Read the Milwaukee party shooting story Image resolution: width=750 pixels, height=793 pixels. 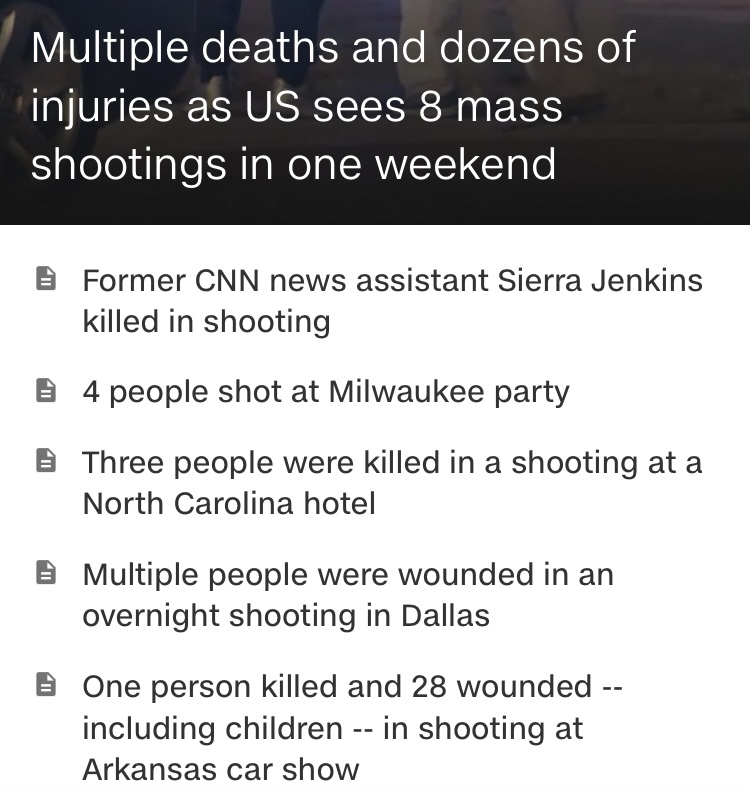click(326, 391)
